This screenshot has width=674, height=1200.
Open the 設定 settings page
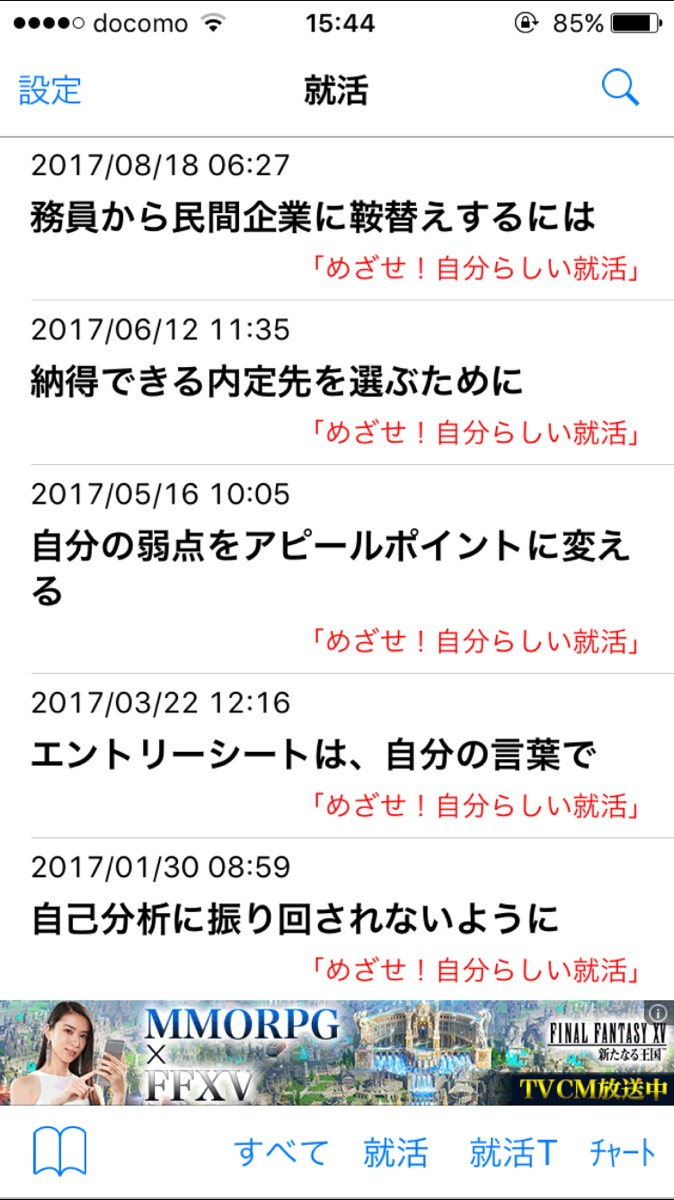pyautogui.click(x=50, y=91)
